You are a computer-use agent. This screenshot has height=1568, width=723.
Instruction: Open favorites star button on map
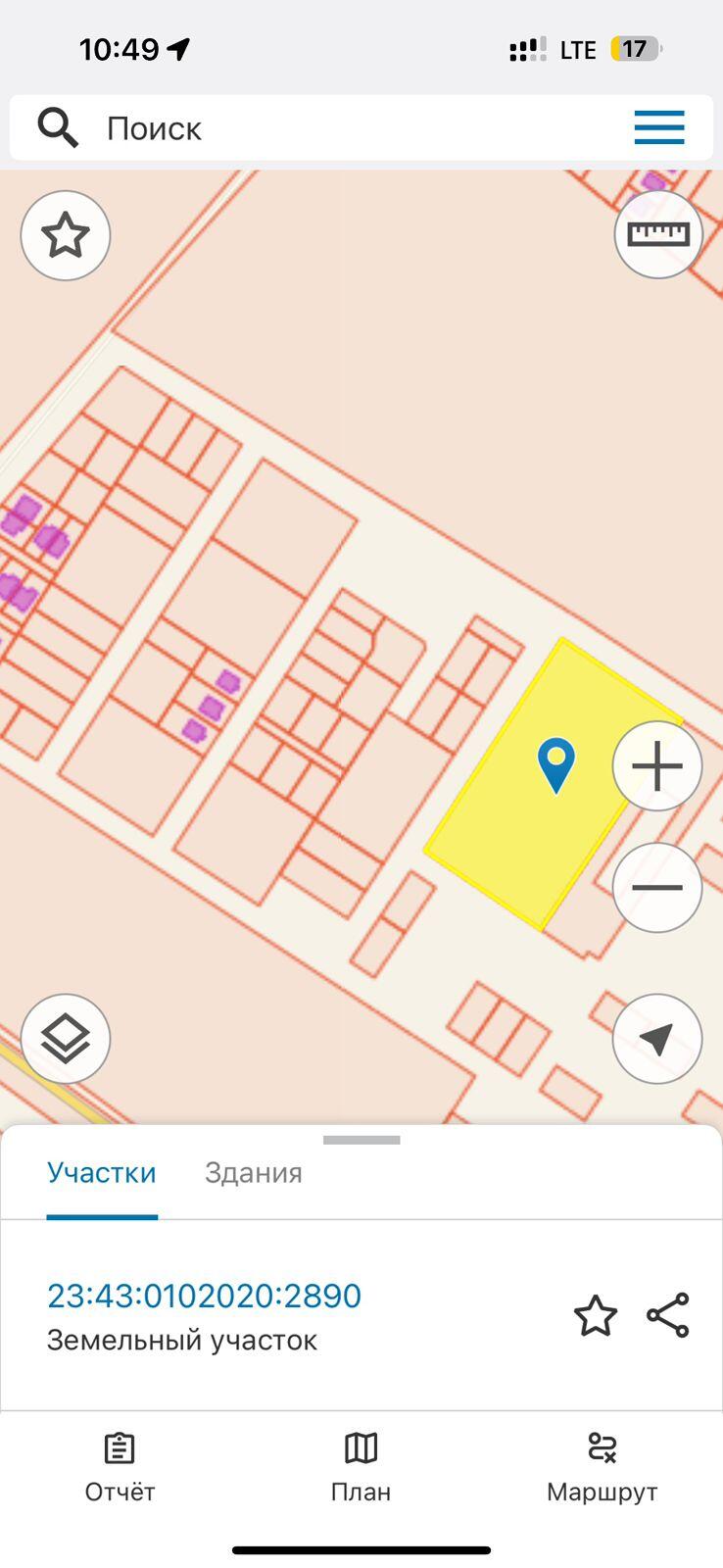[66, 235]
